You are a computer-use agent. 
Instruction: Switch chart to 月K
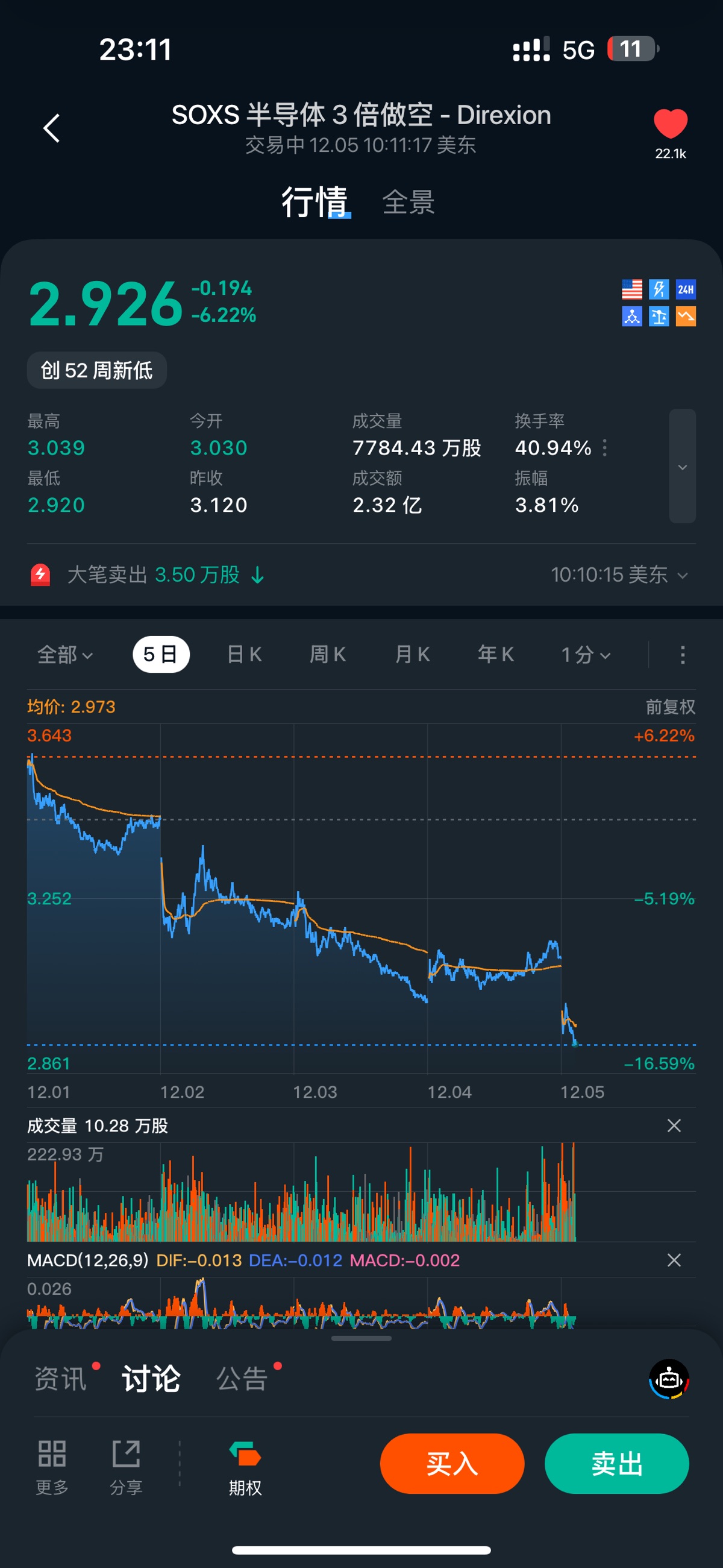pos(412,655)
